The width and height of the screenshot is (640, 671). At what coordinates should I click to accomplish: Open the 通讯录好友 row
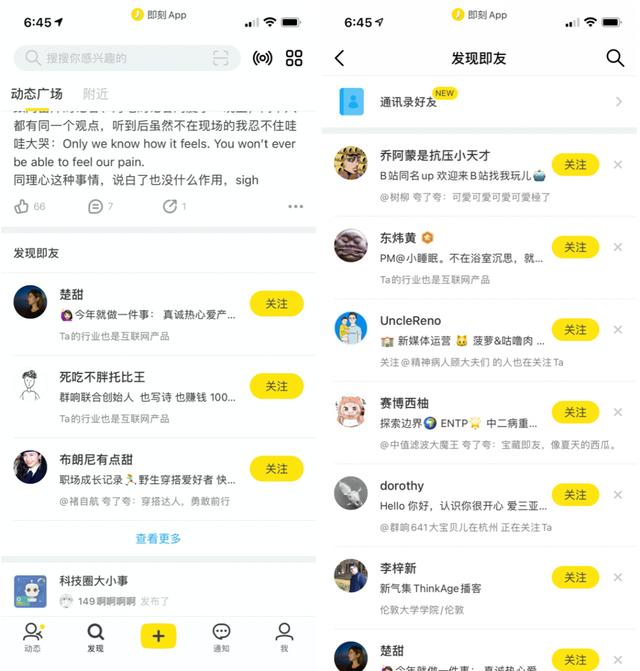tap(480, 102)
